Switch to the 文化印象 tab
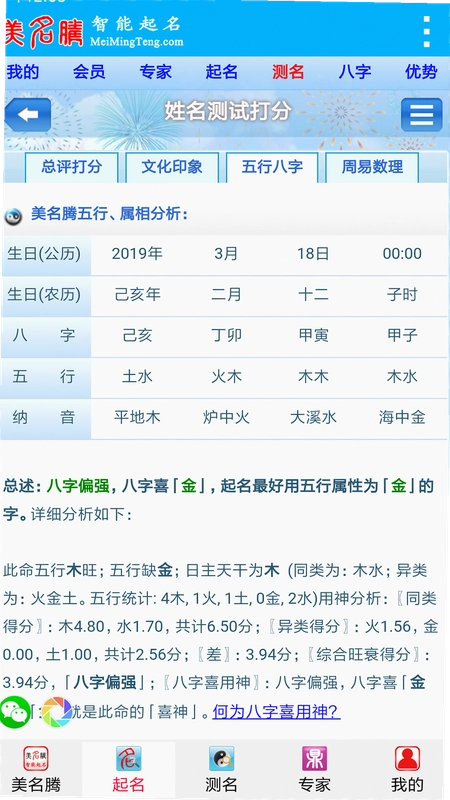The image size is (450, 800). pyautogui.click(x=172, y=167)
